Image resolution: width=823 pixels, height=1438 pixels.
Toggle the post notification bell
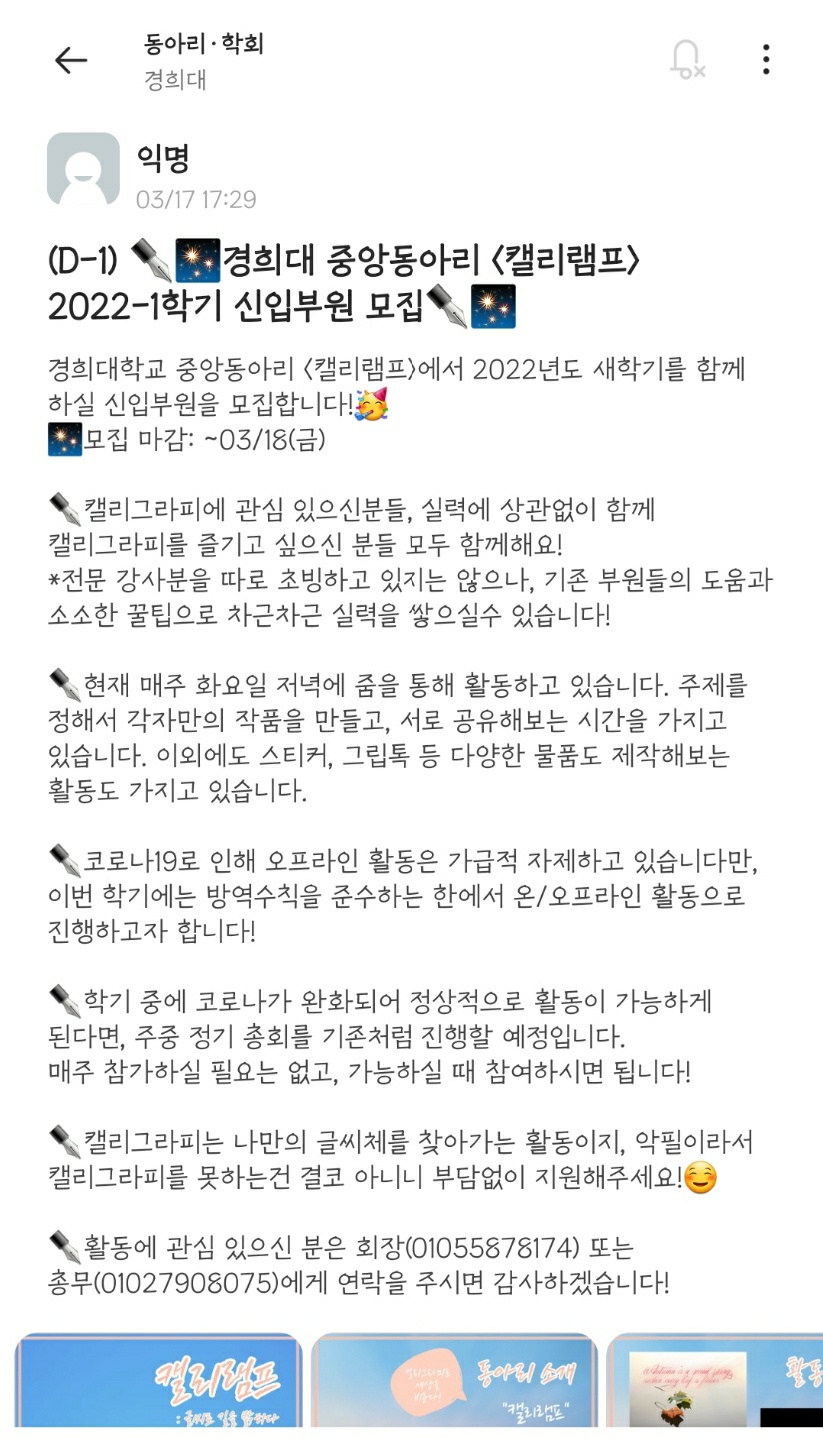coord(686,60)
